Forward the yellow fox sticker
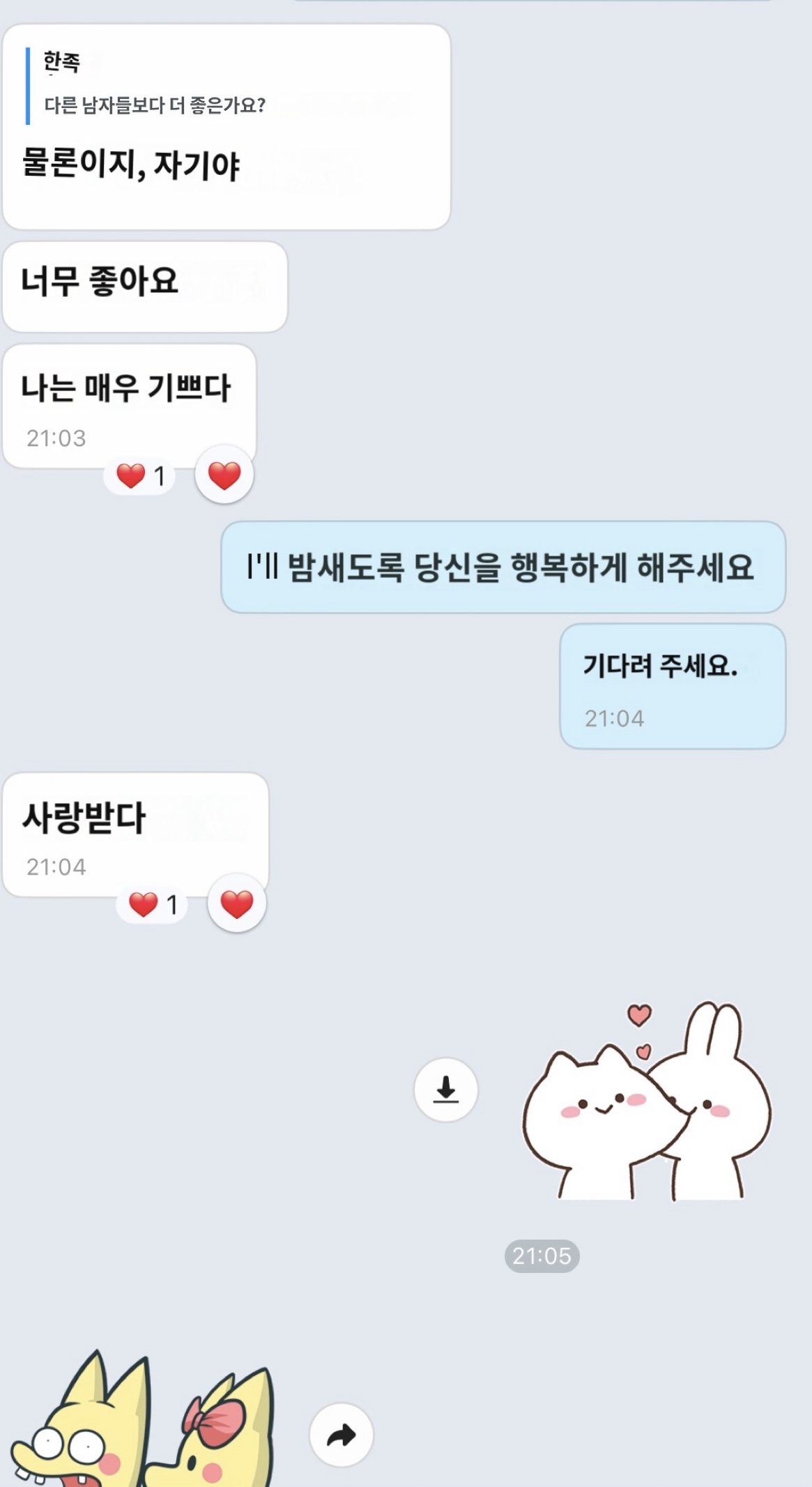Image resolution: width=812 pixels, height=1487 pixels. tap(341, 1435)
